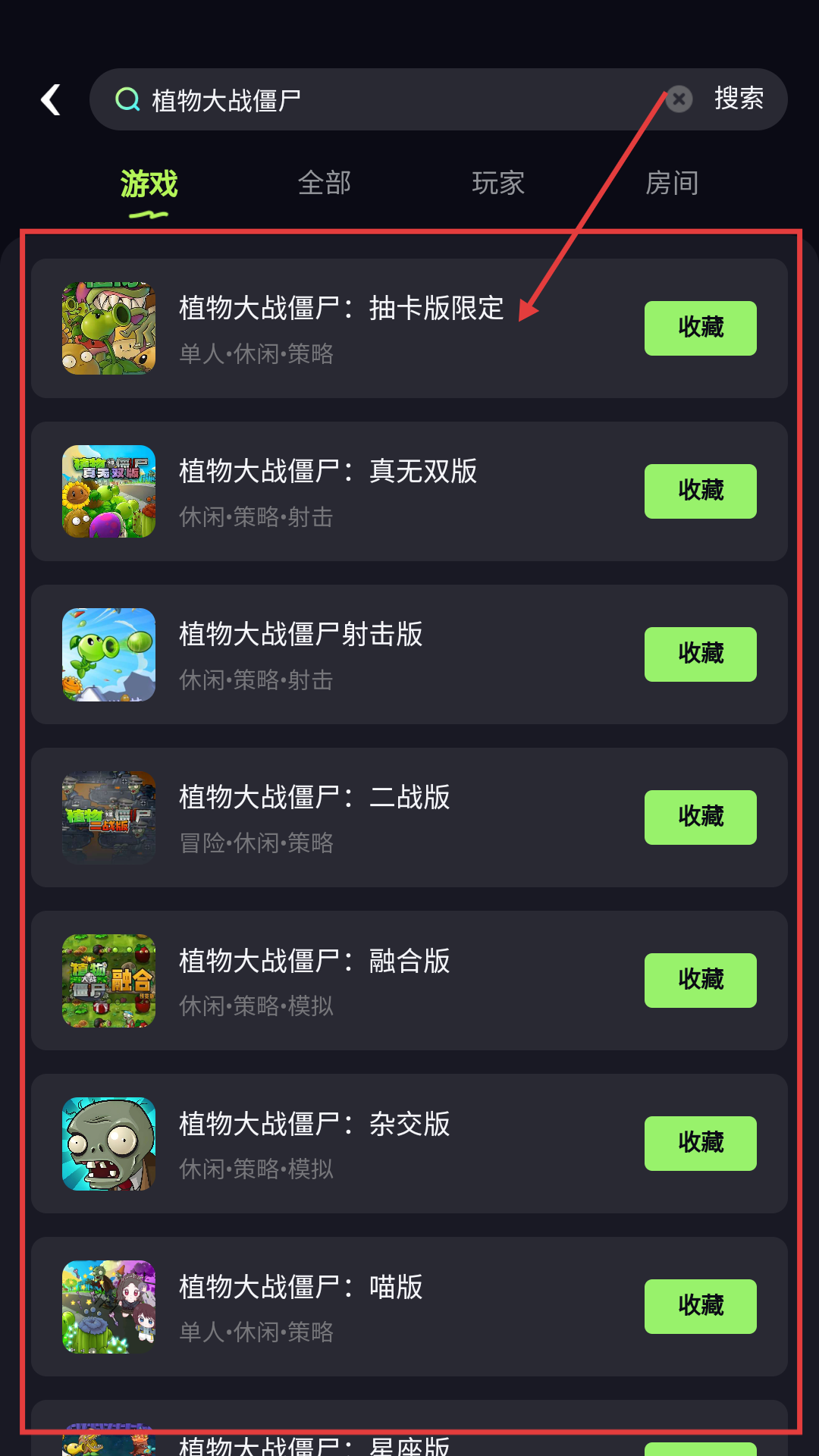This screenshot has height=1456, width=819.
Task: Favorite 植物大战僵尸：抽卡版限定 with 收藏
Action: (x=700, y=328)
